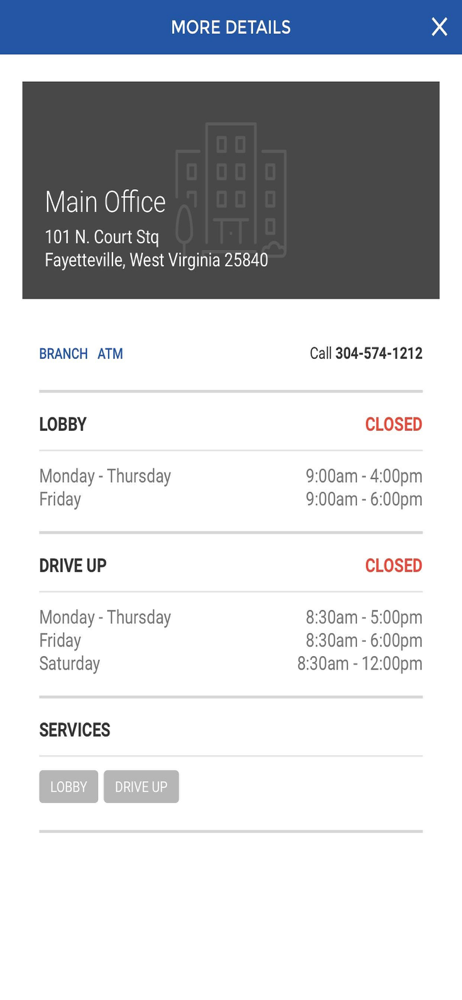The image size is (462, 1000).
Task: Tap the Main Office location card
Action: tap(231, 190)
